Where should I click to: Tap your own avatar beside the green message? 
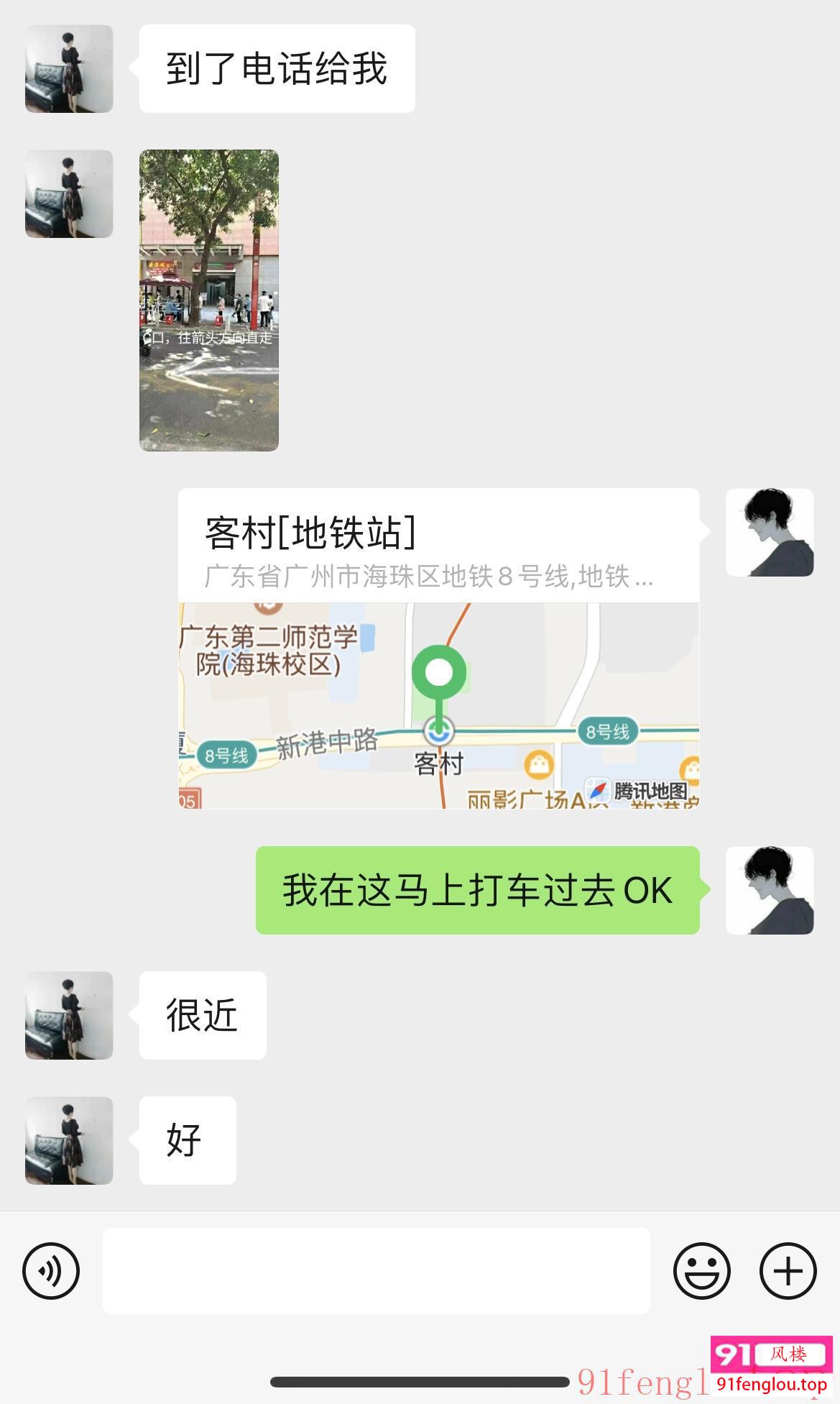click(770, 891)
